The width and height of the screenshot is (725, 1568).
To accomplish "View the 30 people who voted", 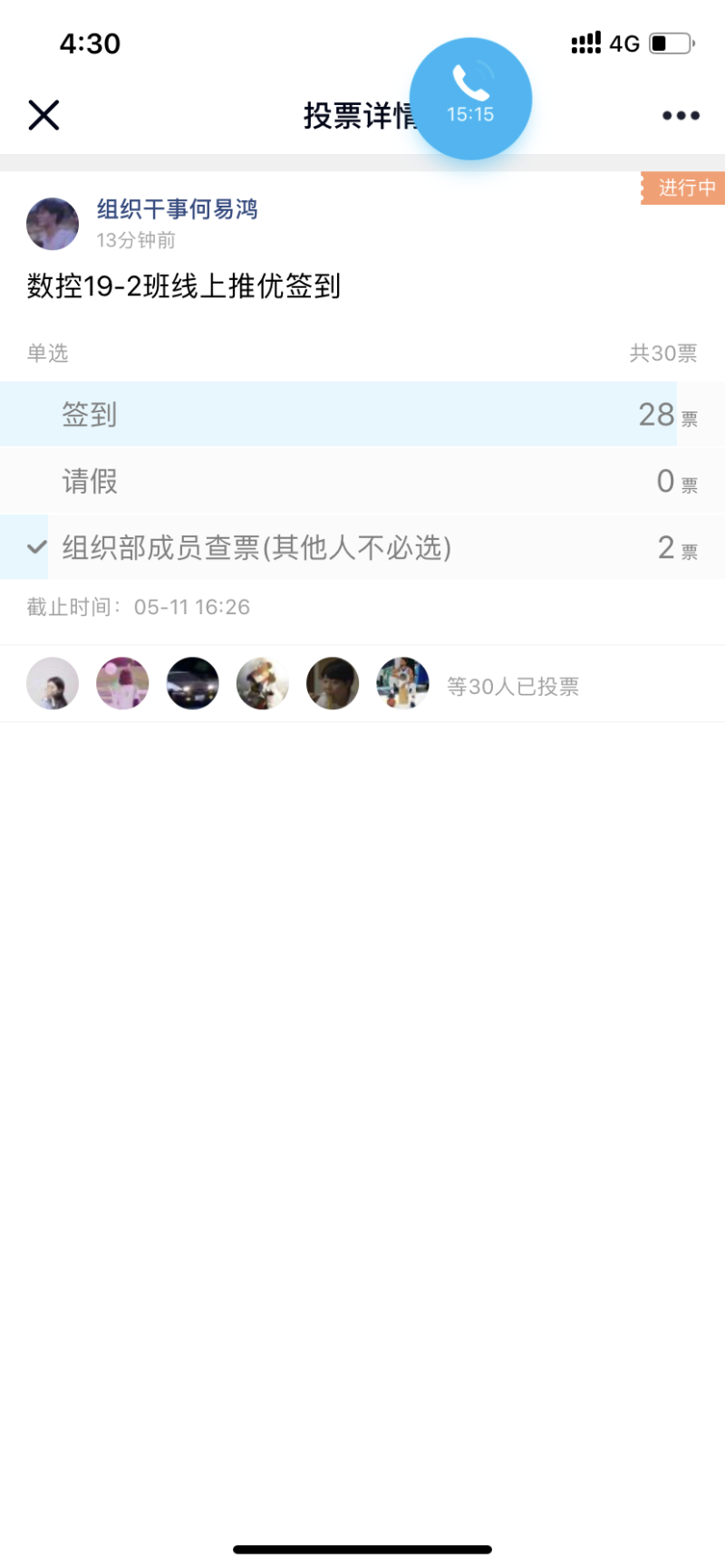I will (x=512, y=687).
